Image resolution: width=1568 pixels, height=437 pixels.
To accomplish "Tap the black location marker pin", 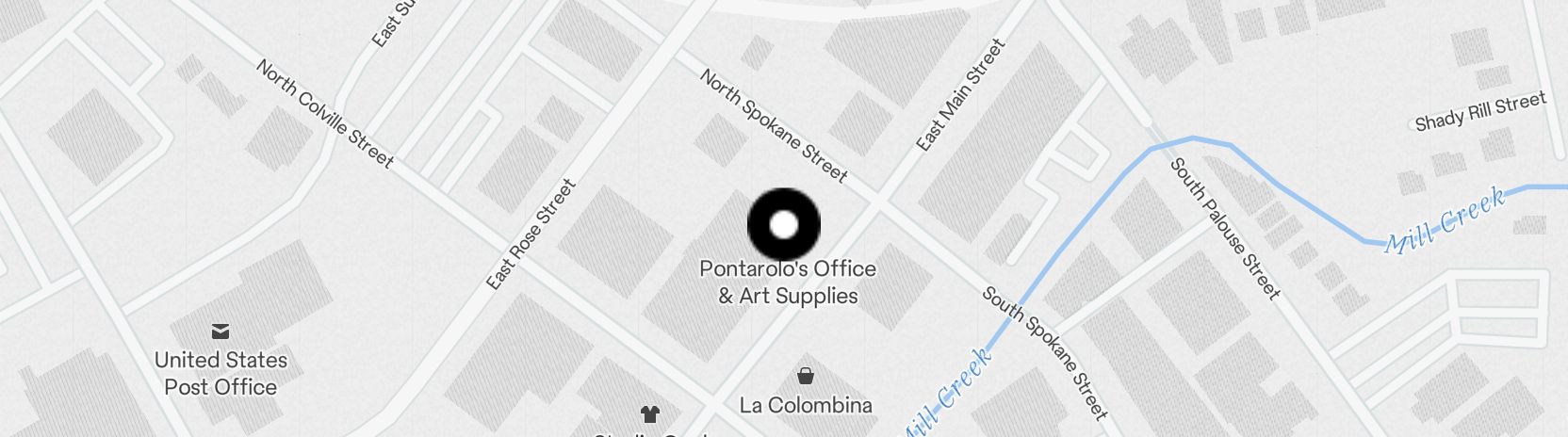I will (x=783, y=225).
